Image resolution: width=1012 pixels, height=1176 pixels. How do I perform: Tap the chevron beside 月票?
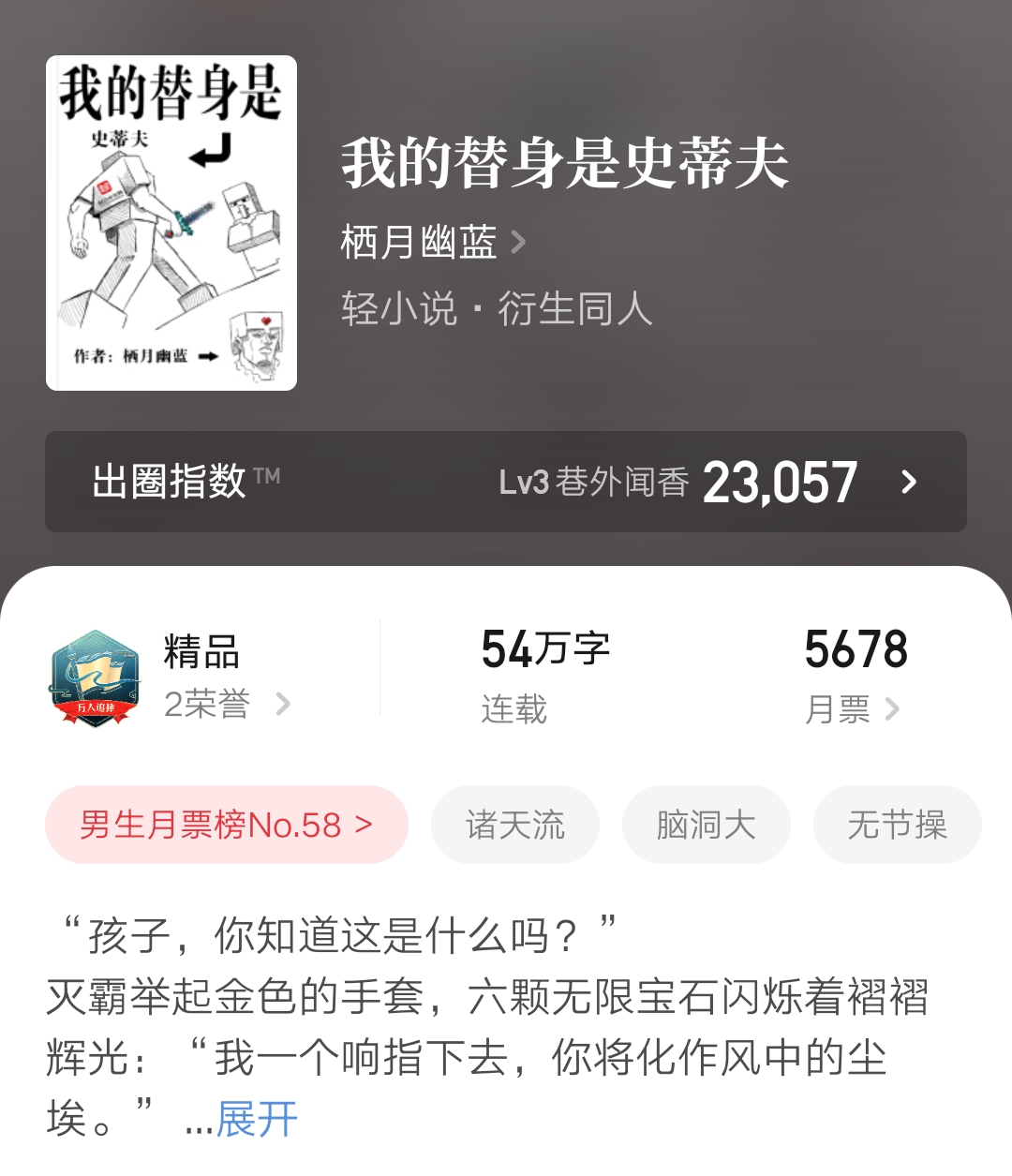pyautogui.click(x=894, y=709)
